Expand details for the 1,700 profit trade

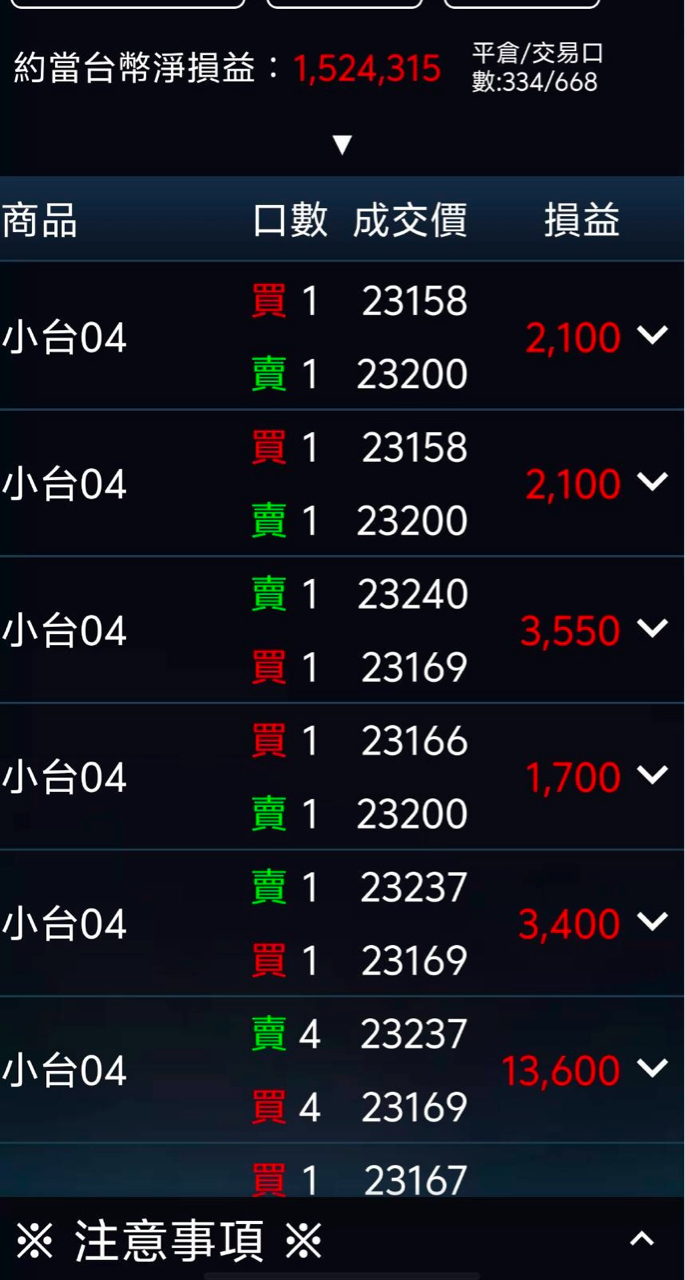[652, 775]
